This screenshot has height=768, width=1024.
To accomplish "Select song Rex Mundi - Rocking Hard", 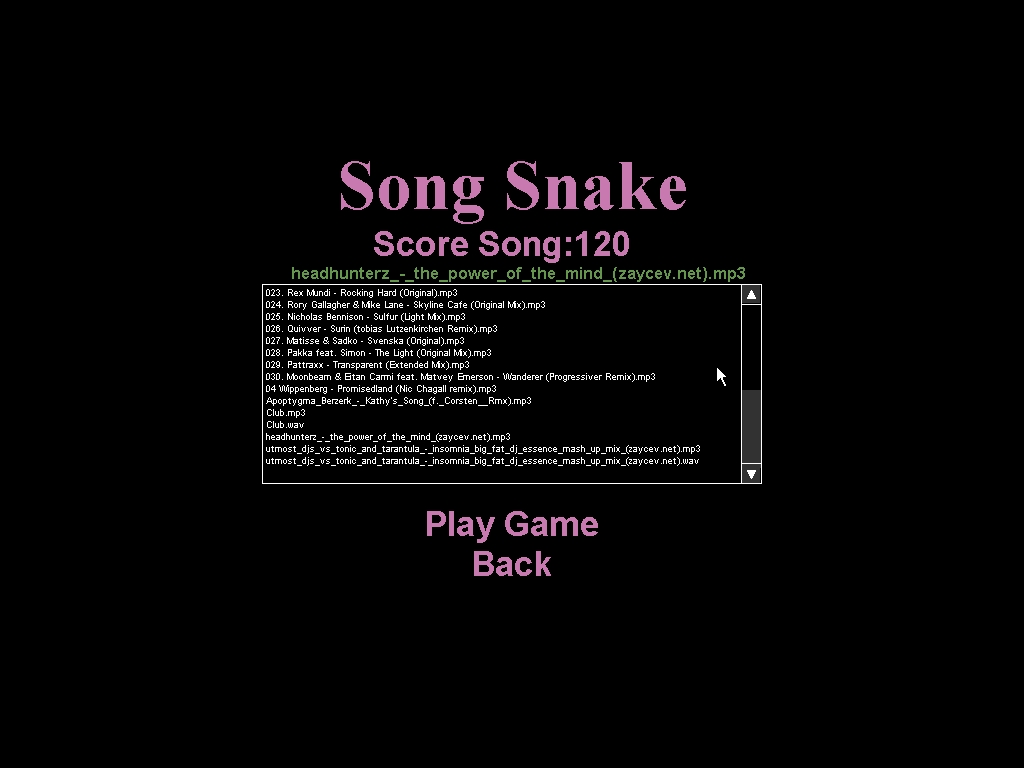I will pyautogui.click(x=361, y=293).
